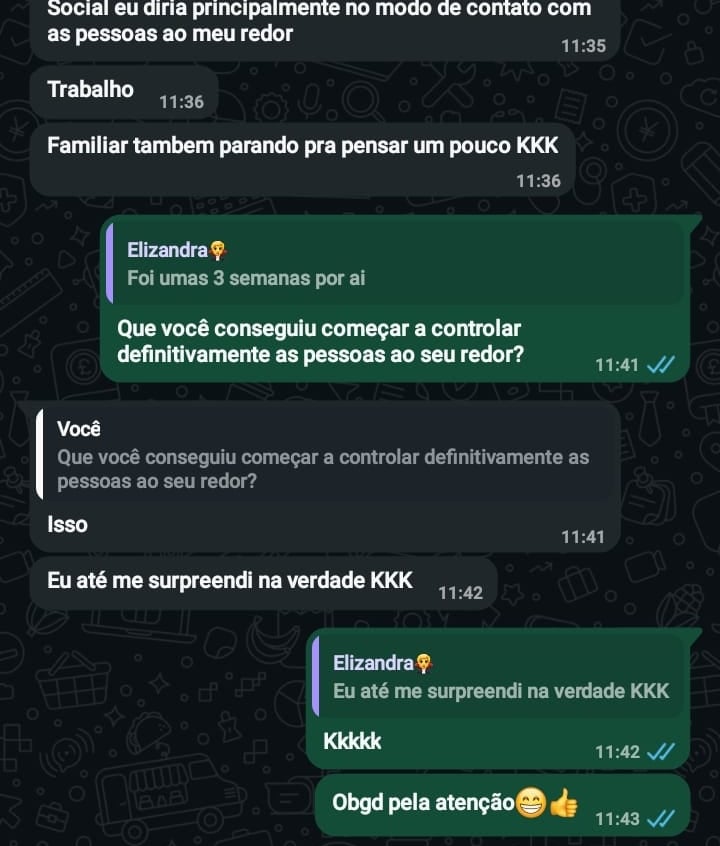Viewport: 720px width, 846px height.
Task: Jump to quoted message "Foi umas 3 semanas por ai"
Action: [395, 265]
